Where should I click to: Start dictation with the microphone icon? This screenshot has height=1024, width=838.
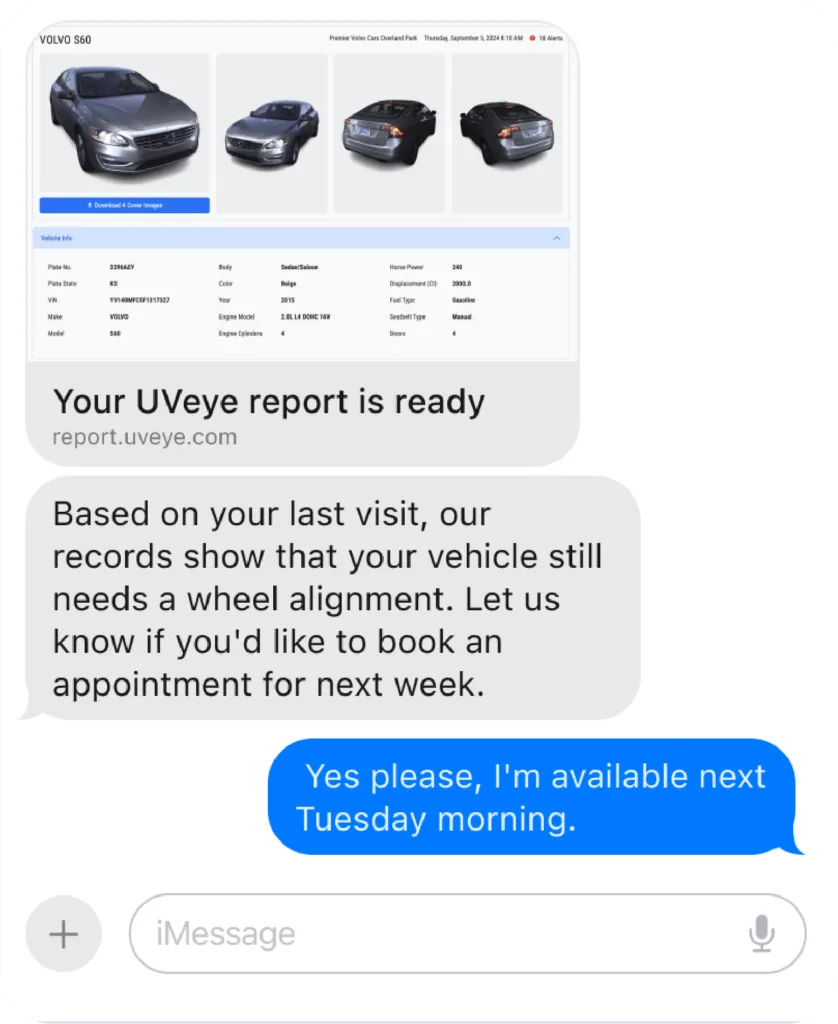[762, 934]
